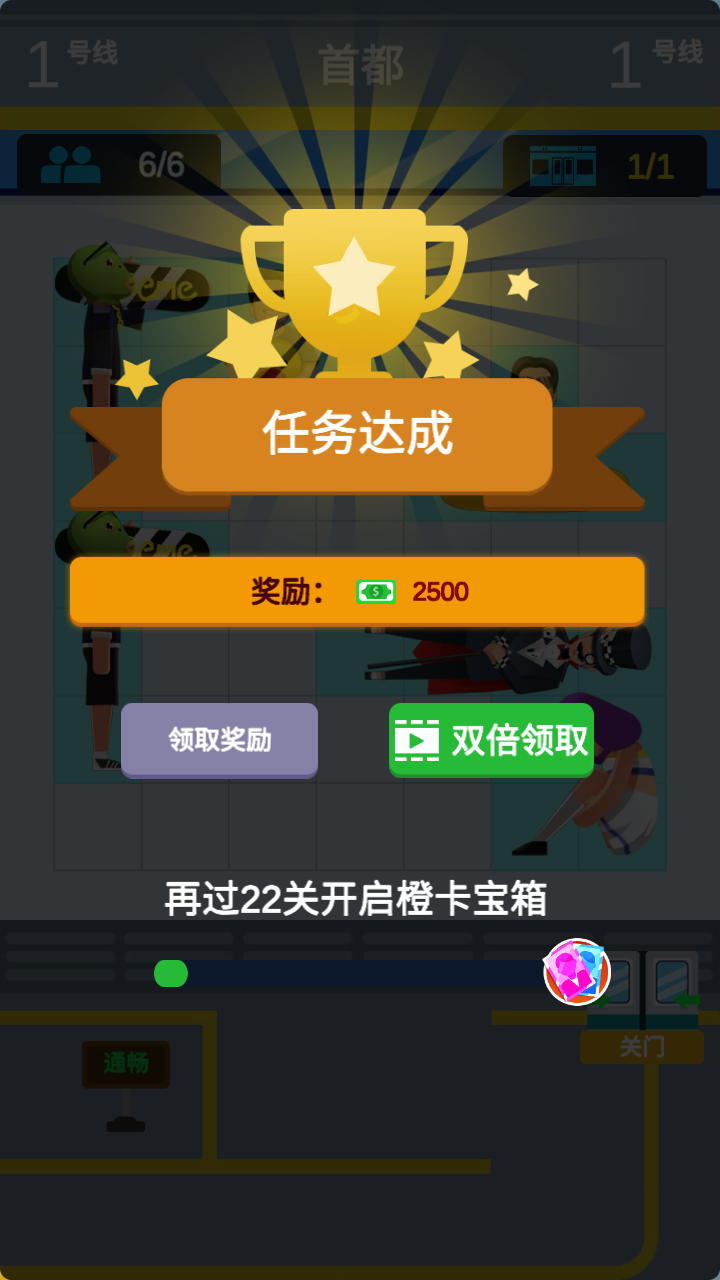Select the green 通畅 sign

pos(127,1064)
